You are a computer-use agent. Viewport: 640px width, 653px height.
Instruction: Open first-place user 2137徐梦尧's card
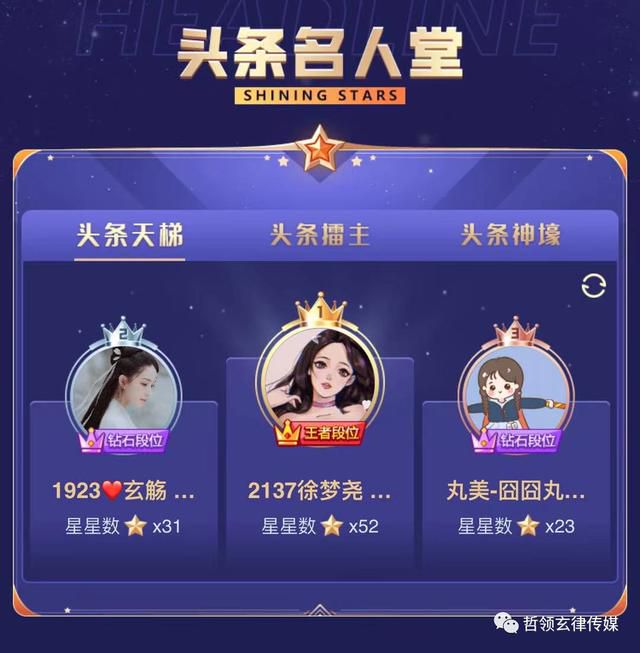320,470
